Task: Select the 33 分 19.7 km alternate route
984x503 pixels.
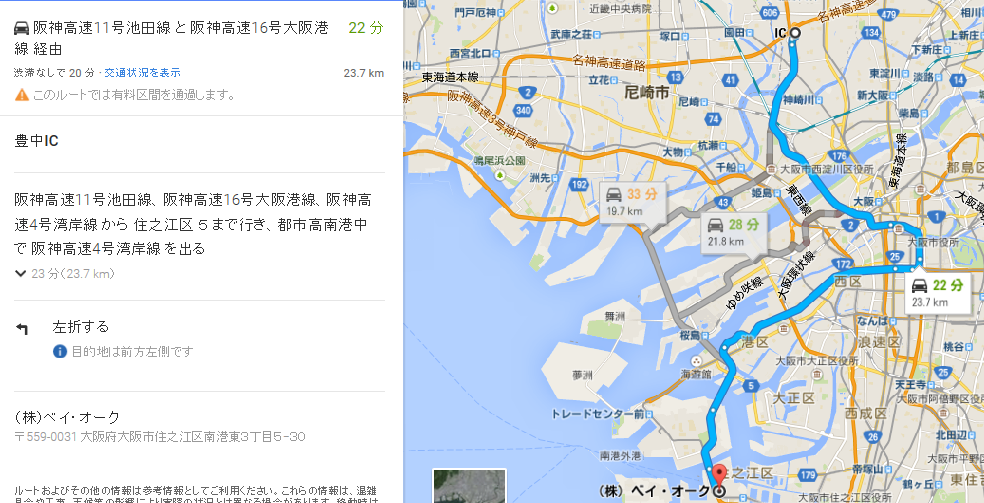Action: click(x=633, y=201)
